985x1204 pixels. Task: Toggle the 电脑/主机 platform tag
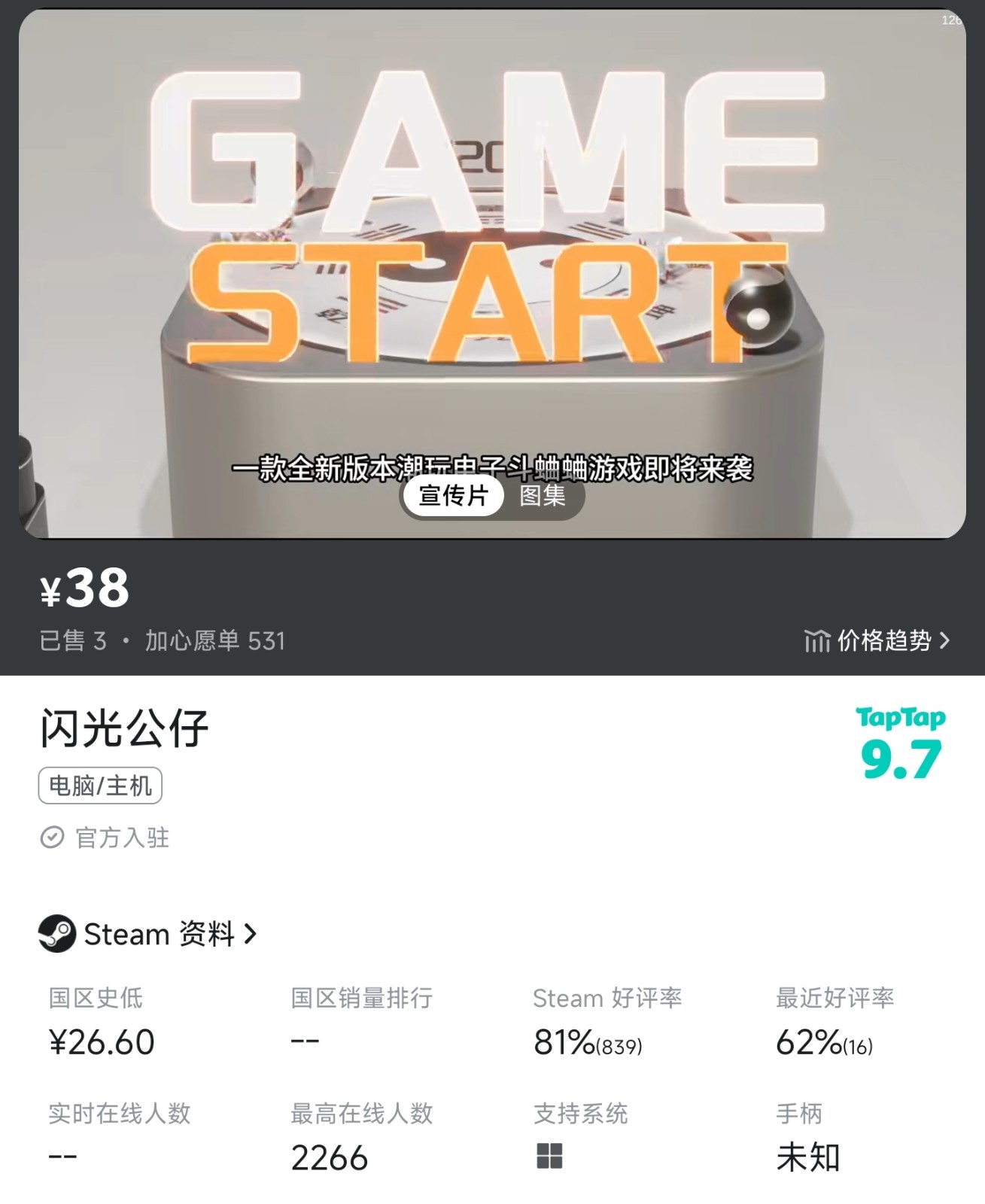[x=100, y=786]
